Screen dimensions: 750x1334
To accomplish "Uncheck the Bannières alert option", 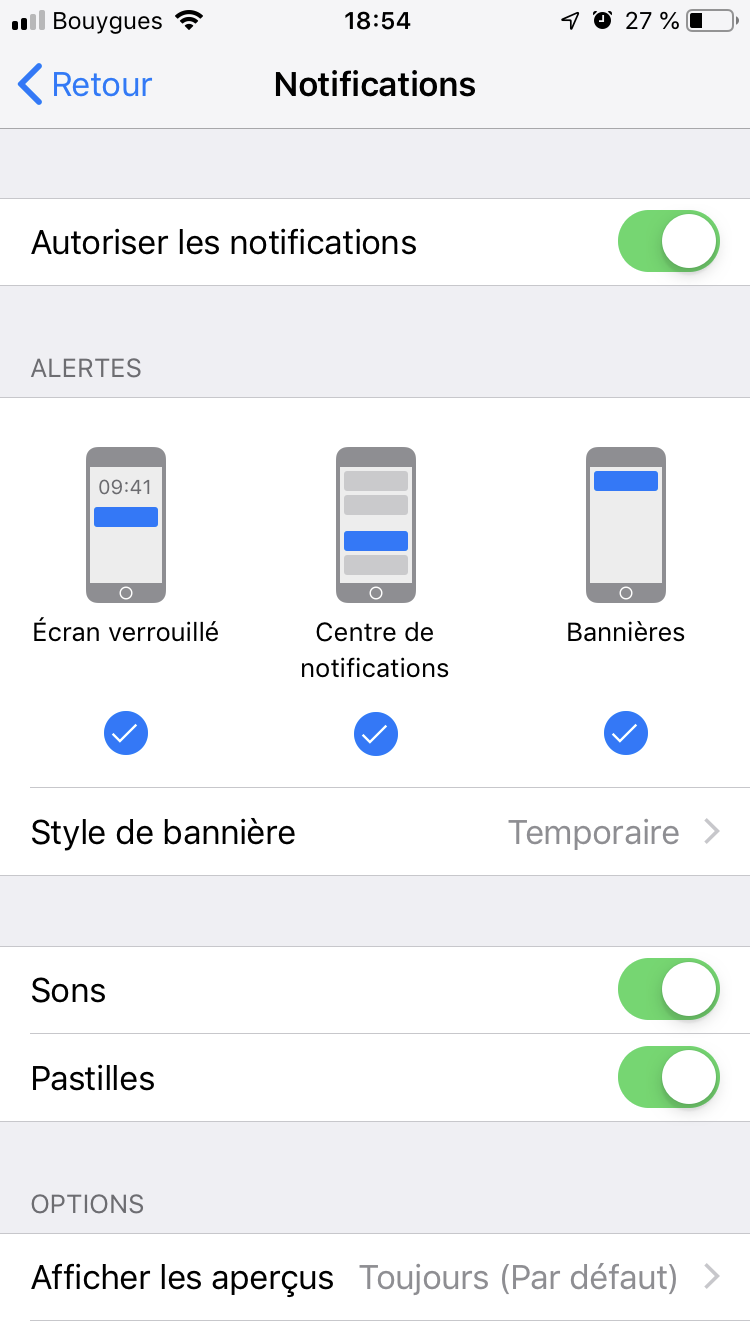I will coord(626,735).
